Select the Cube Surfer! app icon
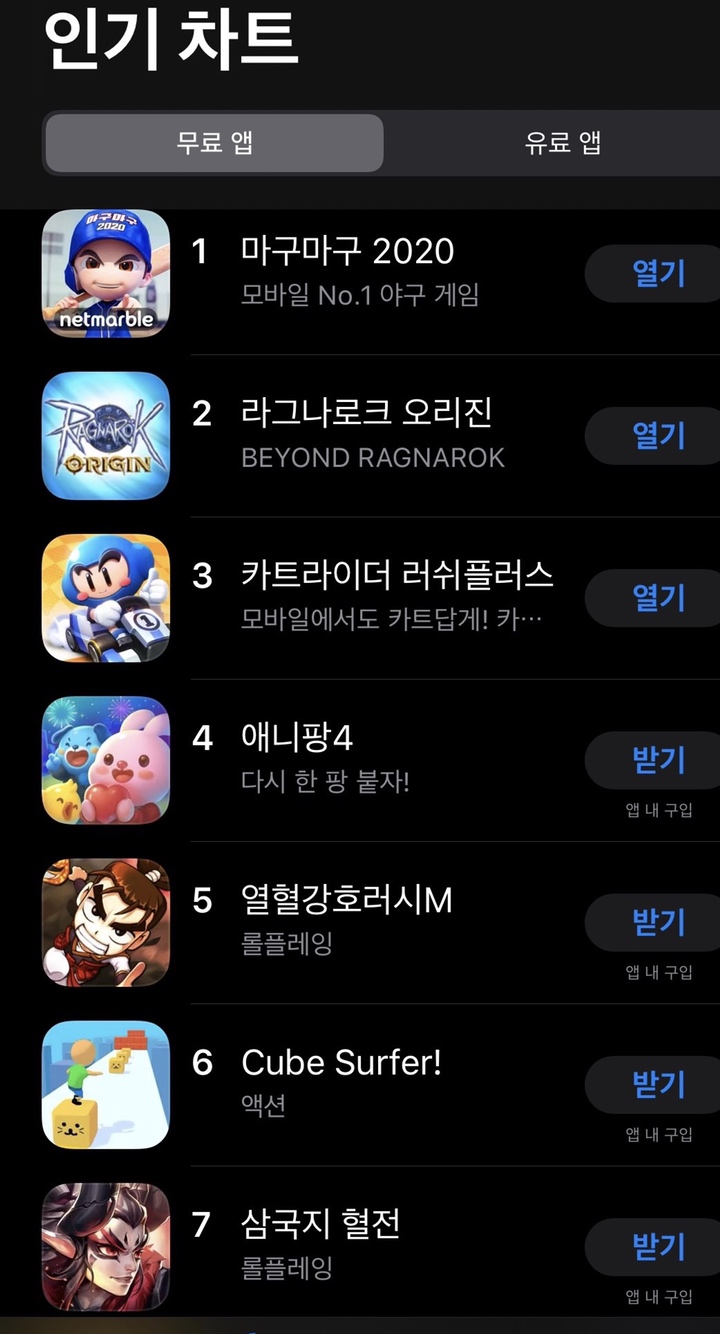This screenshot has height=1334, width=720. [x=105, y=1085]
